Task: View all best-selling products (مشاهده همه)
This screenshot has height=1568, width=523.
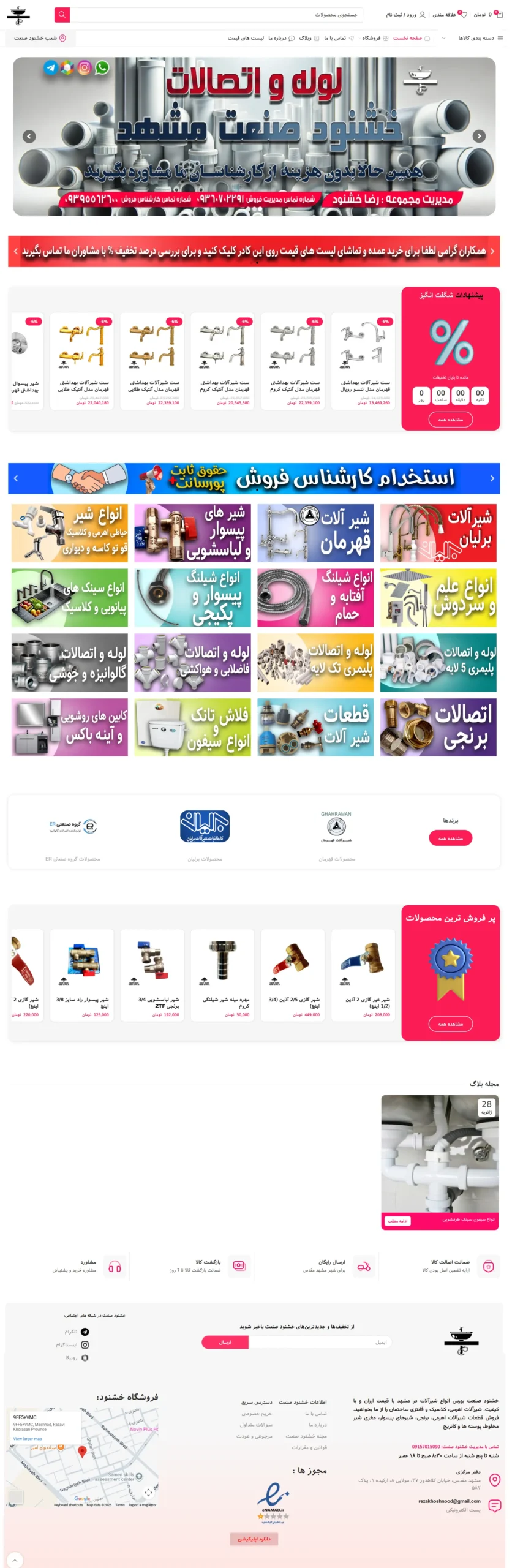Action: 450,1023
